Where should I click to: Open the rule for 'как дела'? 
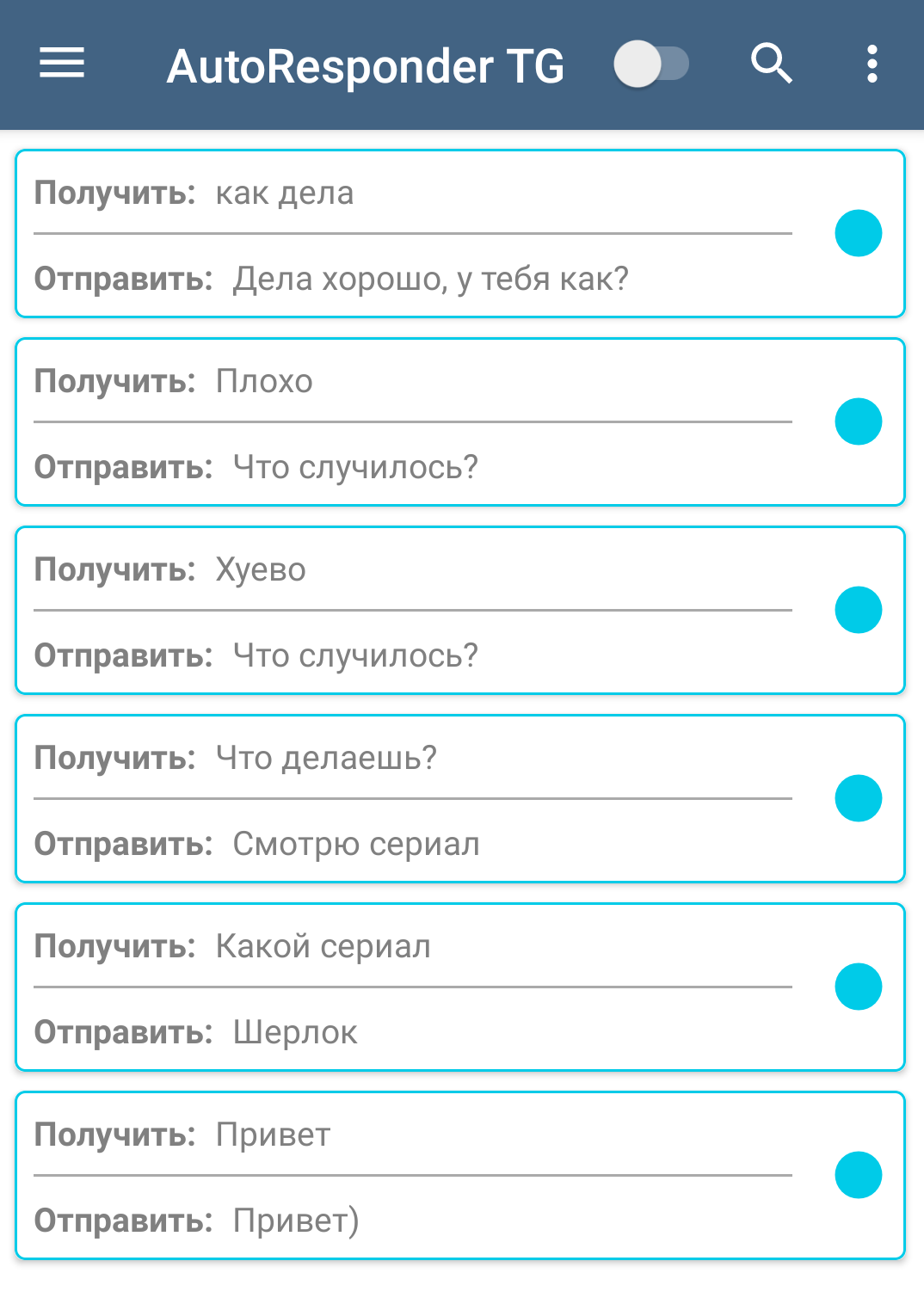[460, 234]
